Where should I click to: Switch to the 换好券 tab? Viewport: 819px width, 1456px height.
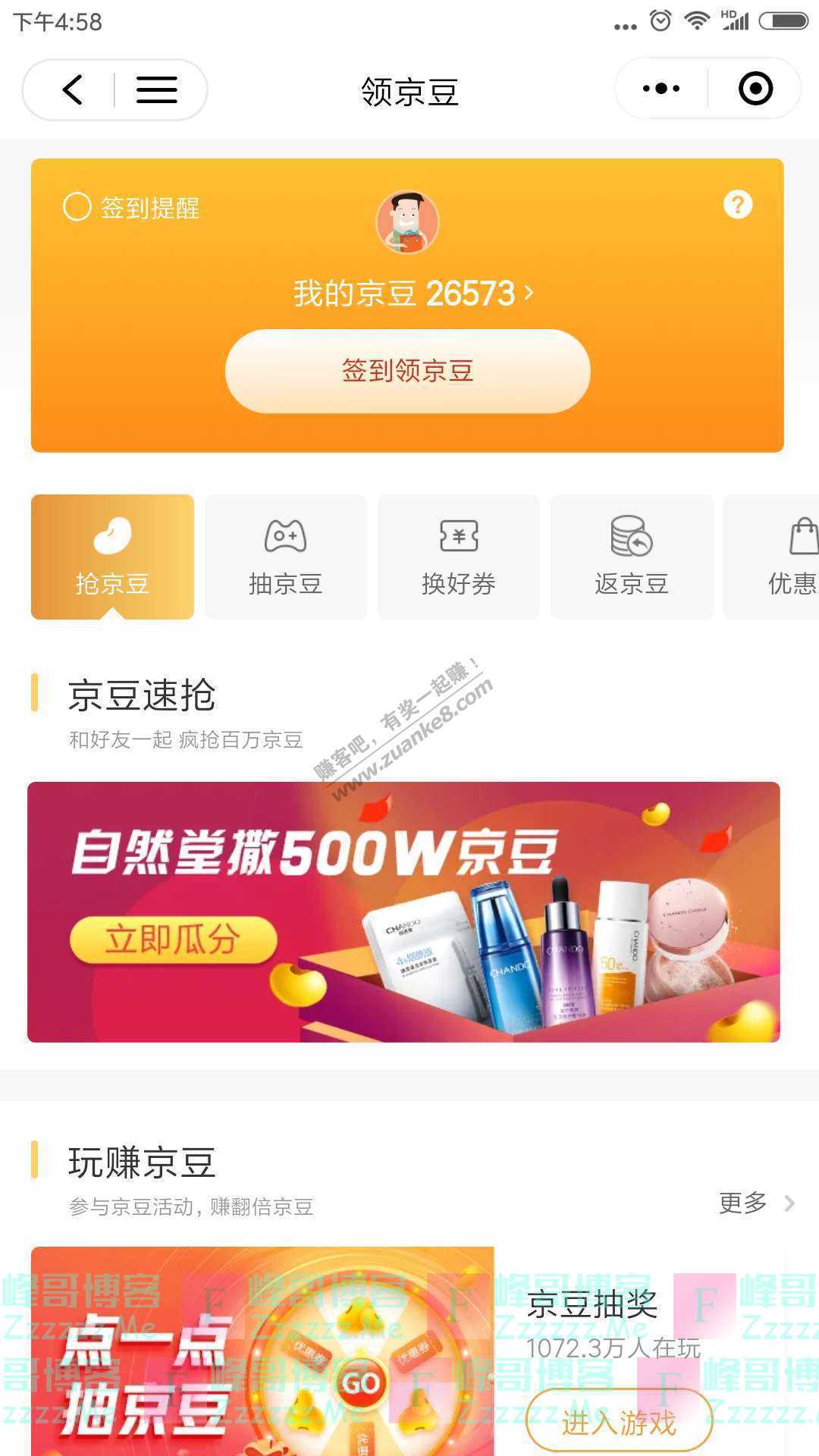(458, 557)
